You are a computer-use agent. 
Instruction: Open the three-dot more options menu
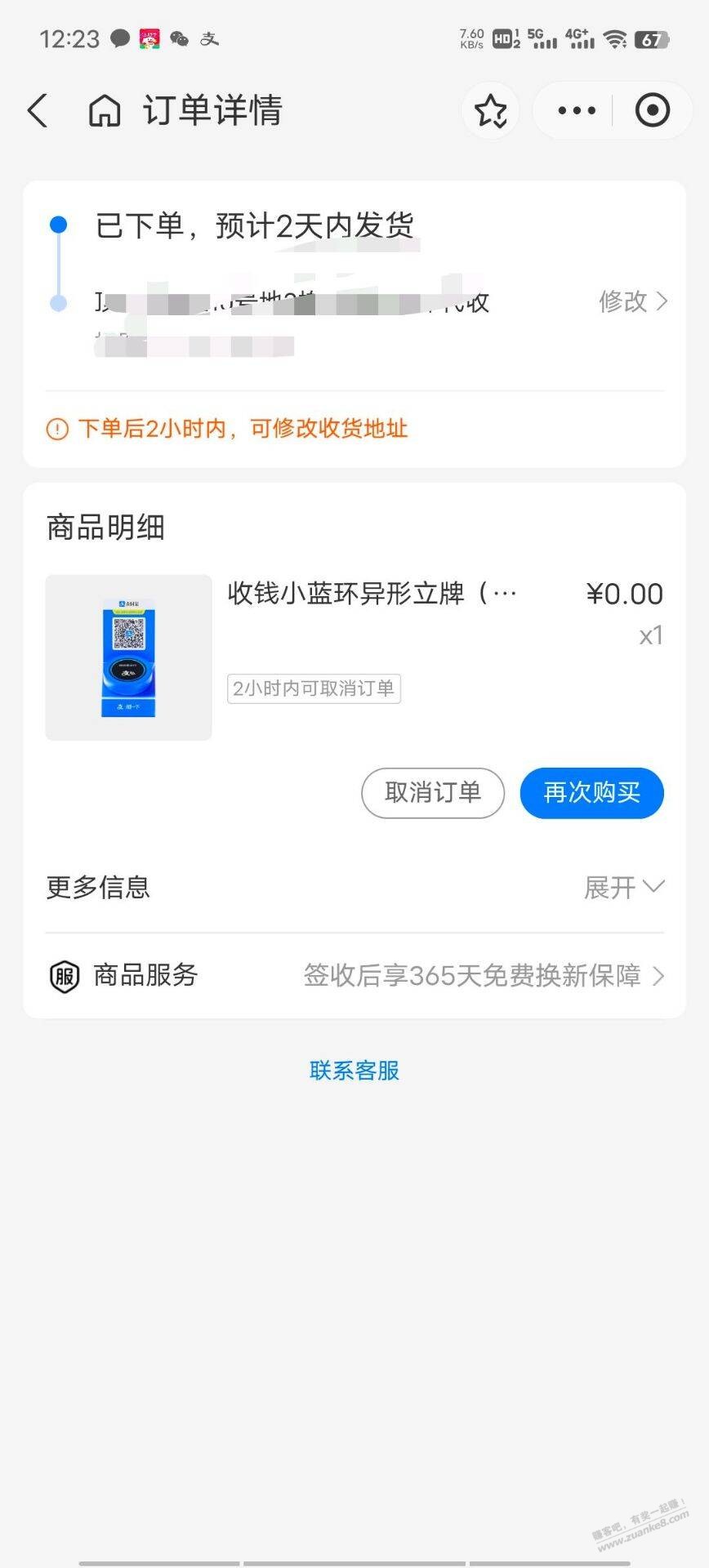tap(576, 110)
